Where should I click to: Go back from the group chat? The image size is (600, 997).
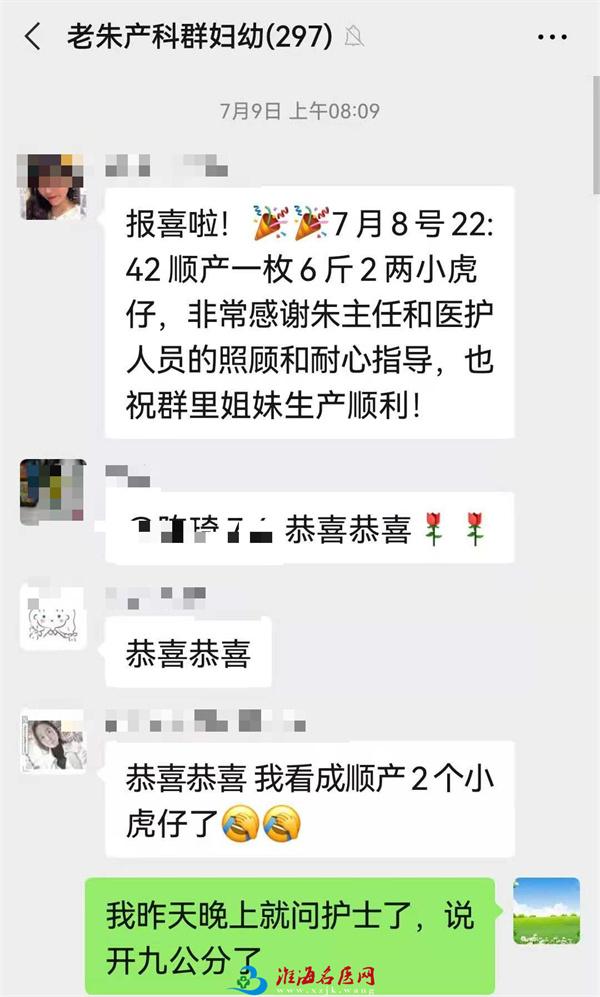[x=32, y=38]
